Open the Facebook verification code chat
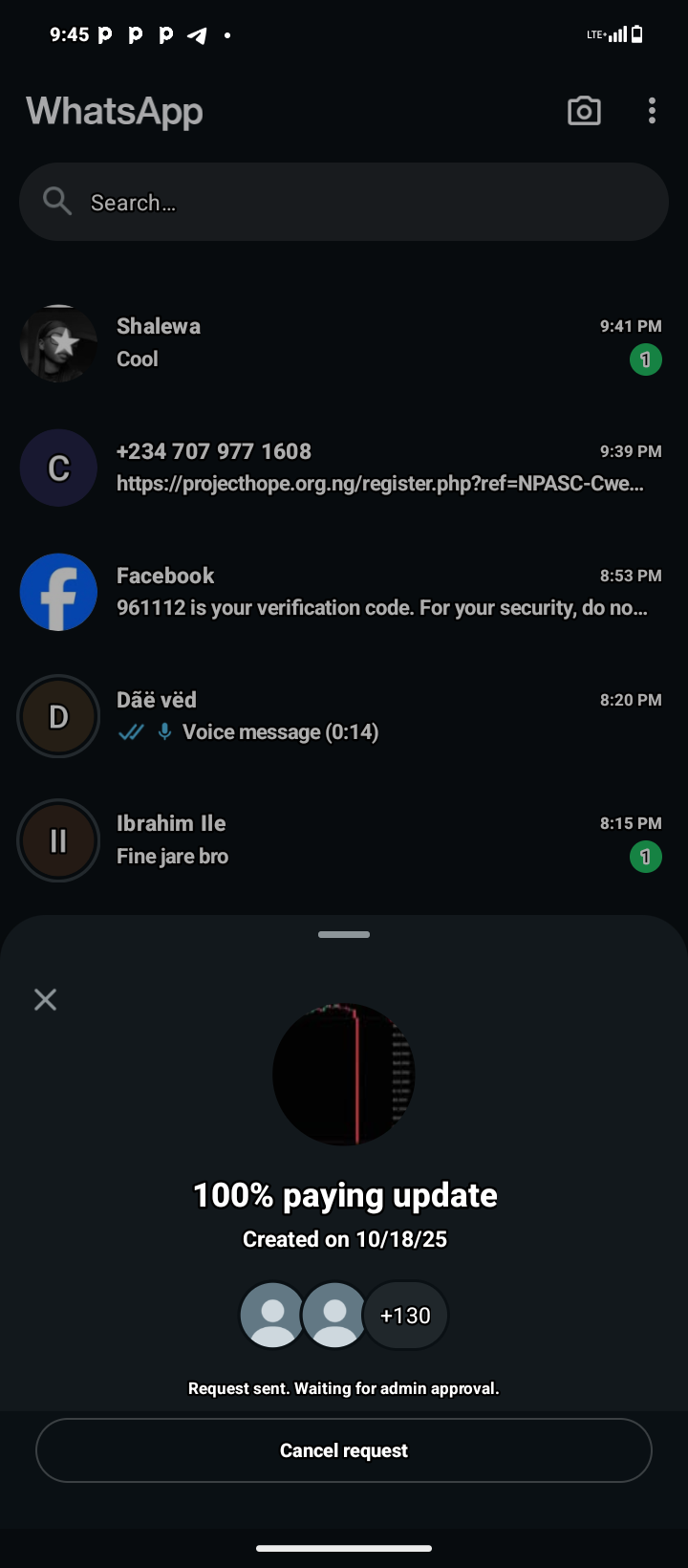The image size is (688, 1568). tap(344, 592)
